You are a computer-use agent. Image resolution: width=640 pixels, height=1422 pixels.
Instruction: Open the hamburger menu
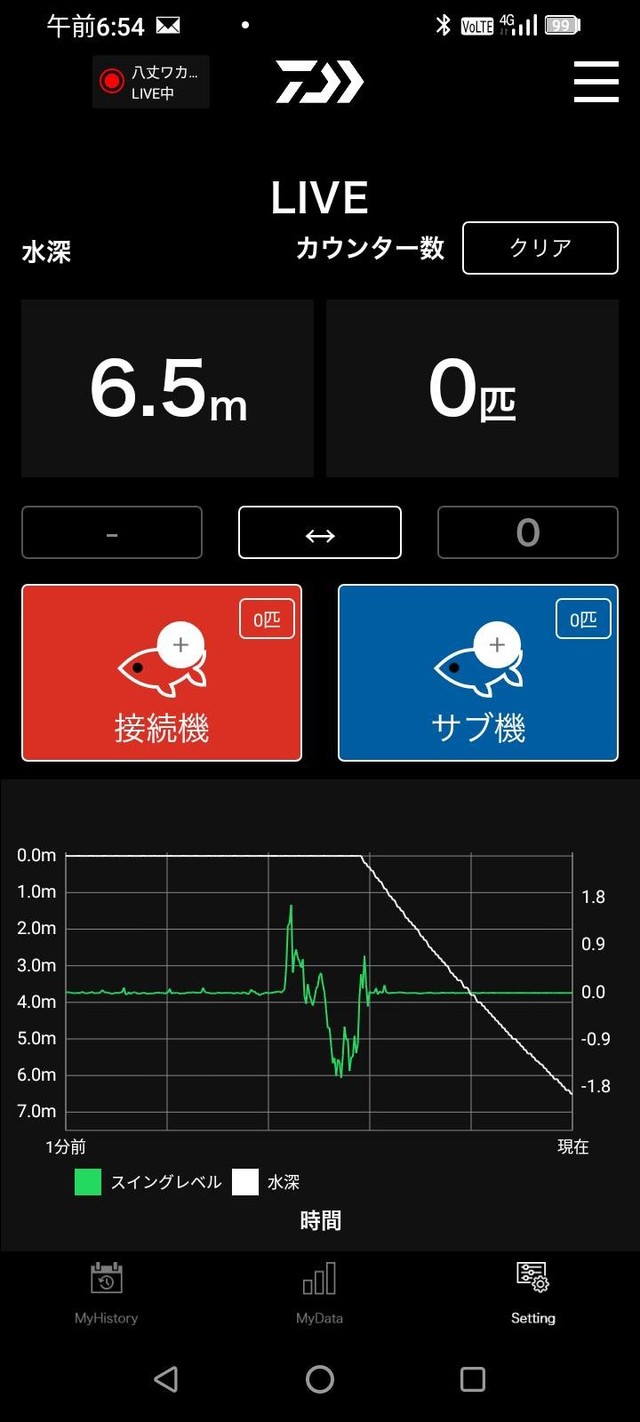(596, 82)
